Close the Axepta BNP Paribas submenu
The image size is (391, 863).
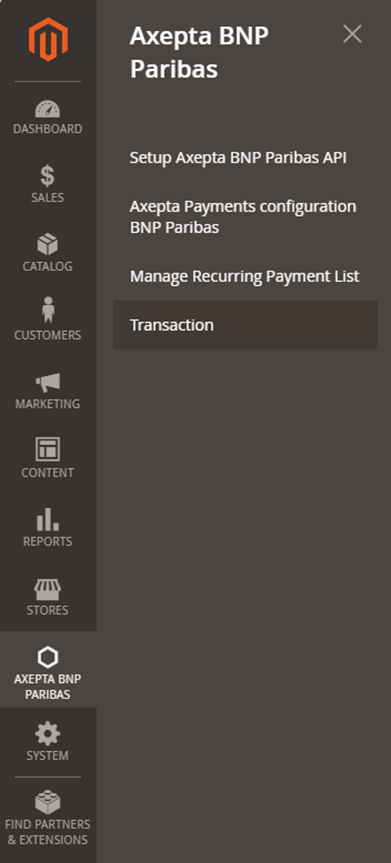[x=352, y=34]
